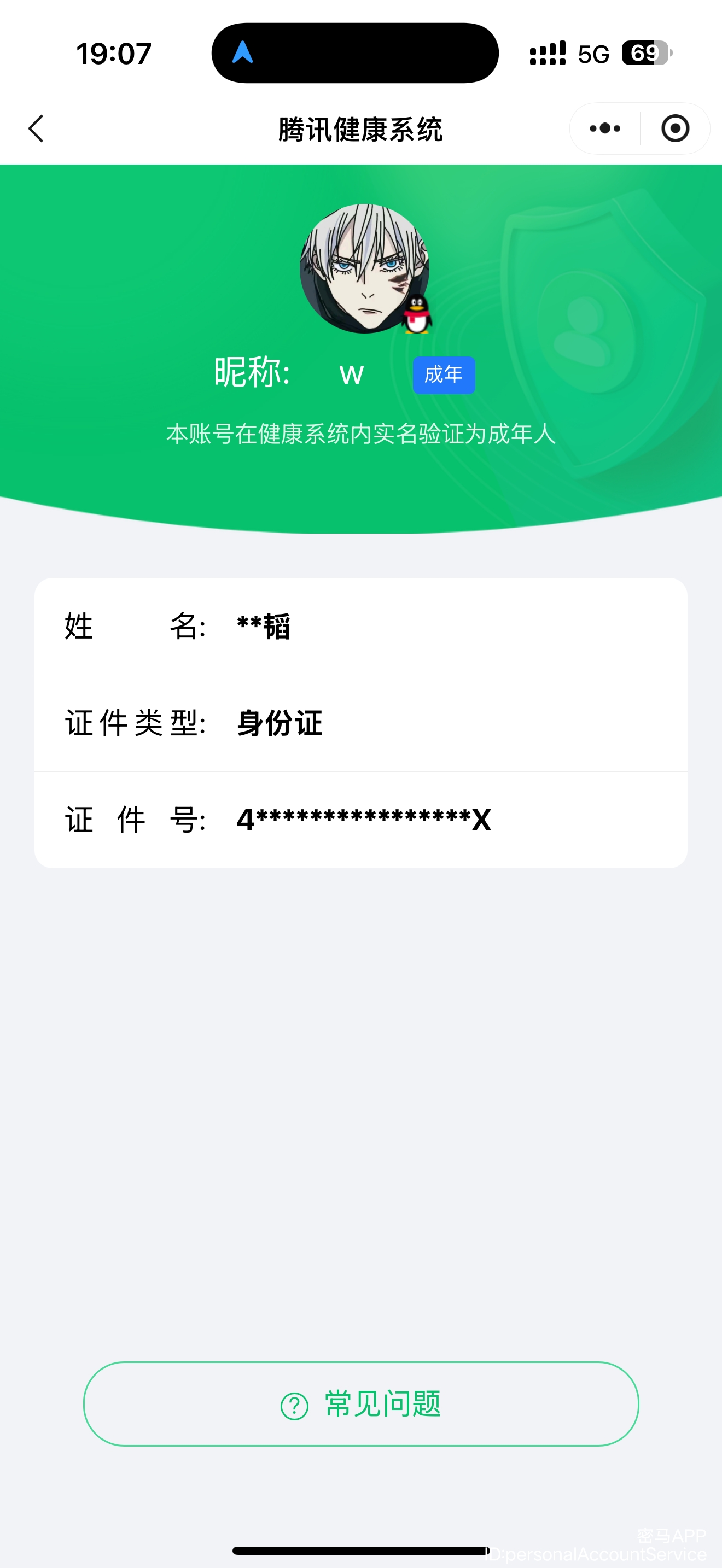722x1568 pixels.
Task: Tap the blue navigation arrow in the Dynamic Island
Action: [243, 52]
